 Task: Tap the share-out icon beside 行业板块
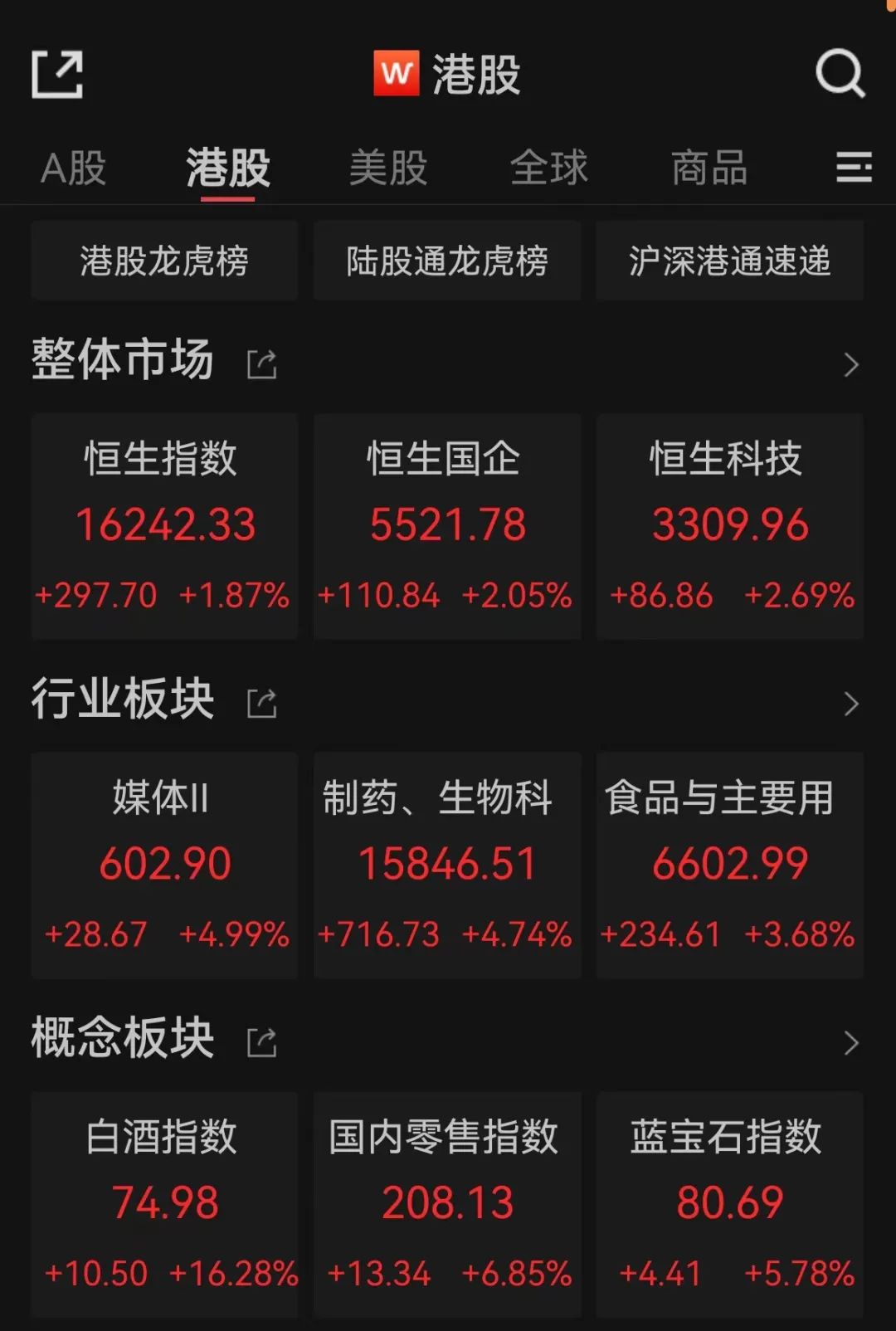point(261,701)
